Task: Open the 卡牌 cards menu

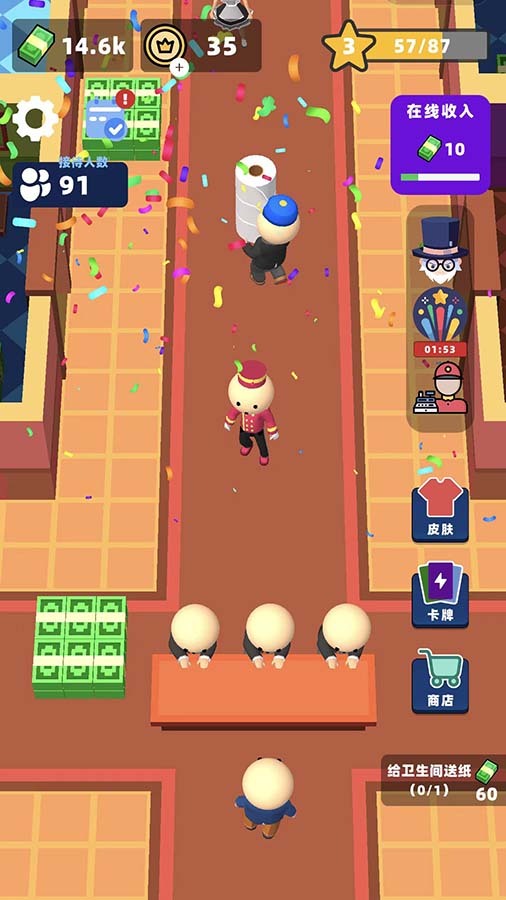Action: 440,595
